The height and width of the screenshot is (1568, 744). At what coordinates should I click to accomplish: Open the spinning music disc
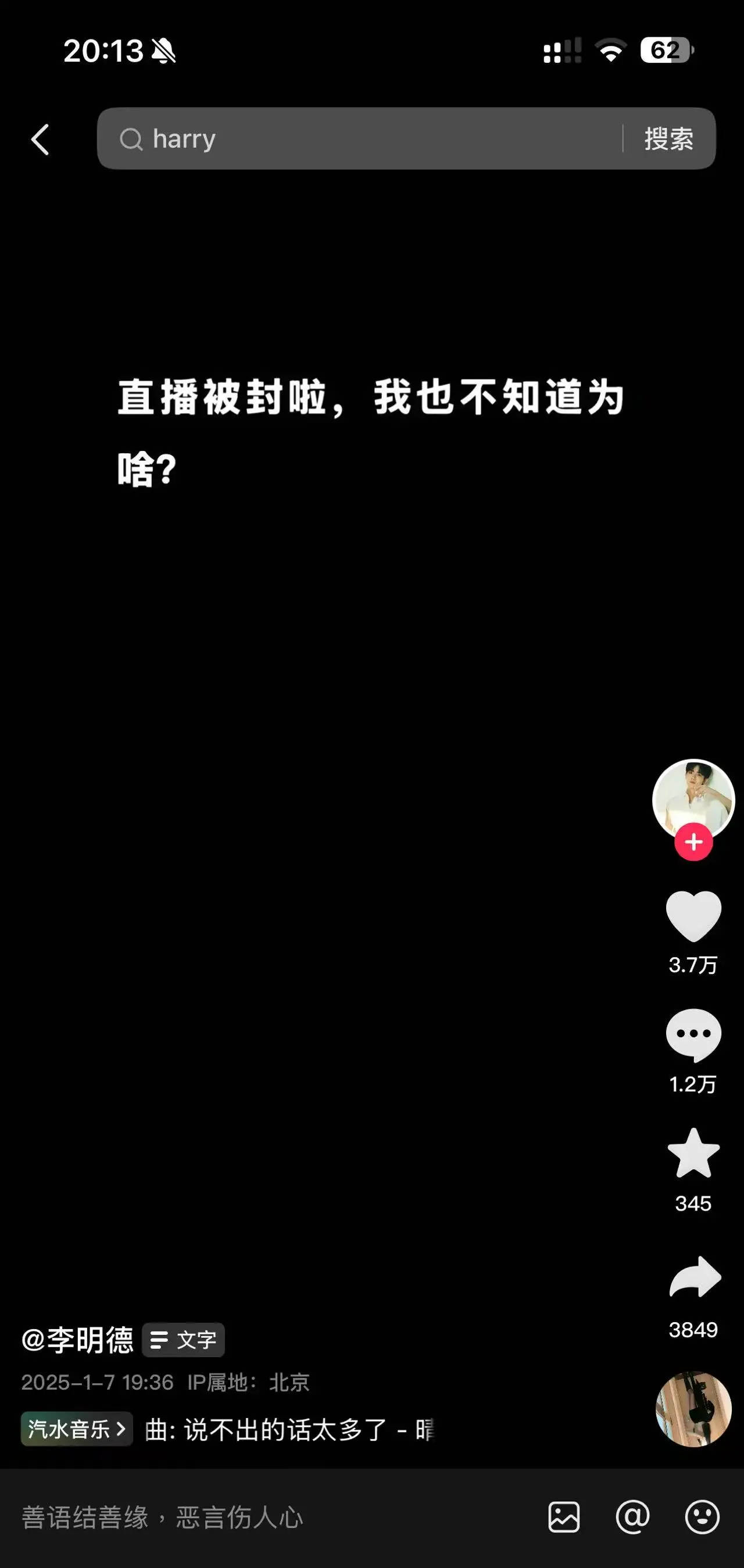pos(693,1409)
